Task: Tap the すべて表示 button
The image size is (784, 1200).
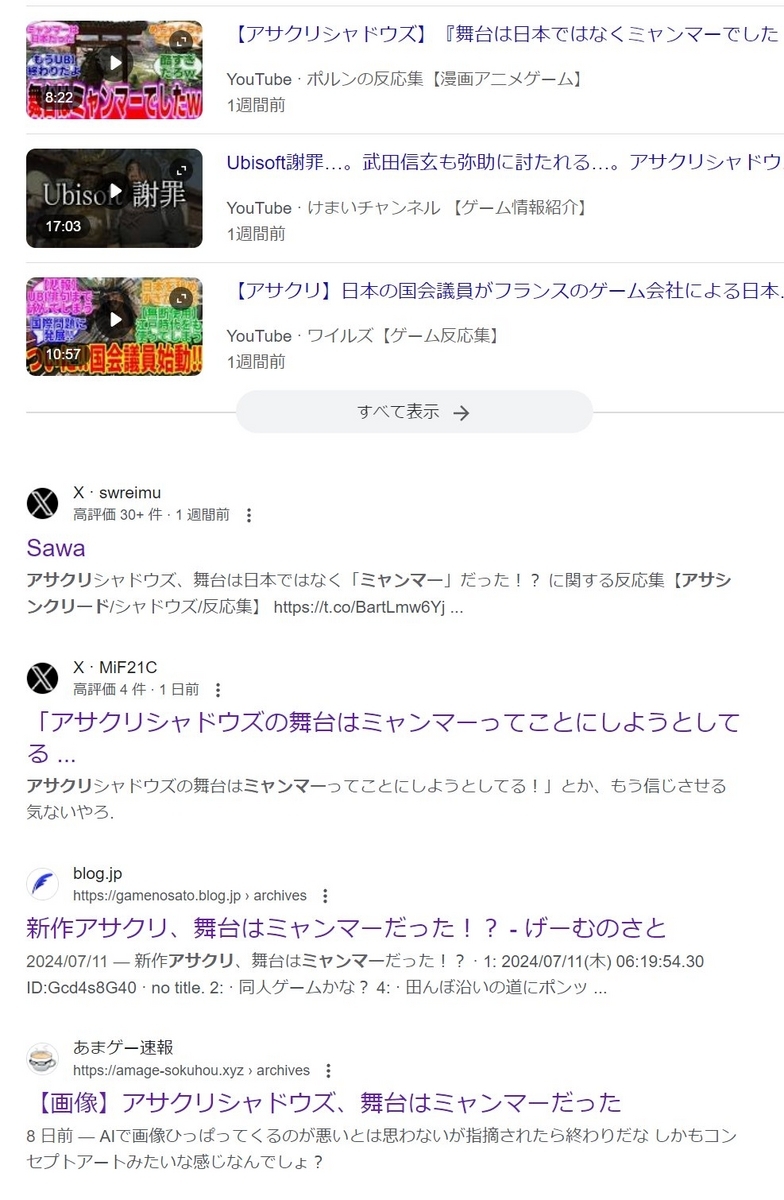Action: click(x=414, y=412)
